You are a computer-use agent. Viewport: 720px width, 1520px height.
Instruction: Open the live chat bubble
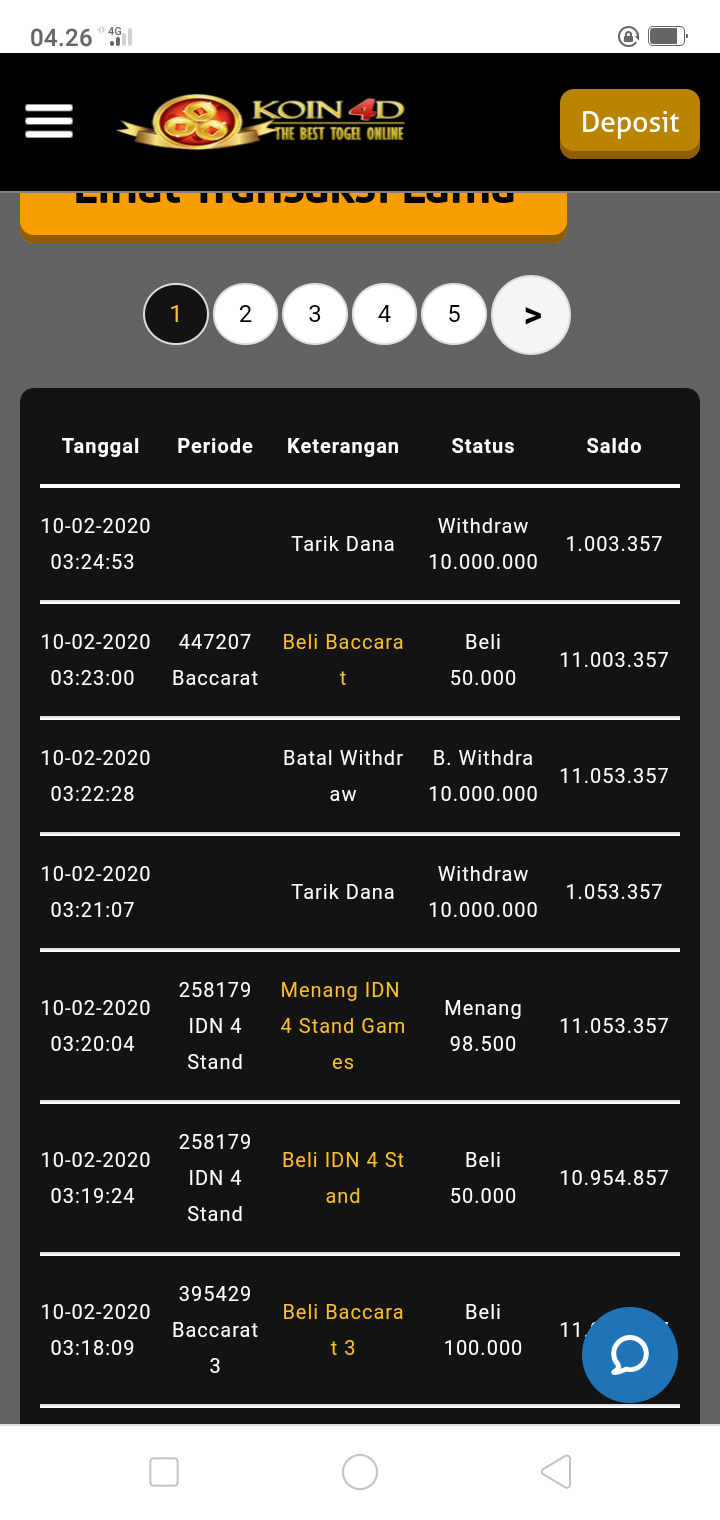[x=630, y=1355]
